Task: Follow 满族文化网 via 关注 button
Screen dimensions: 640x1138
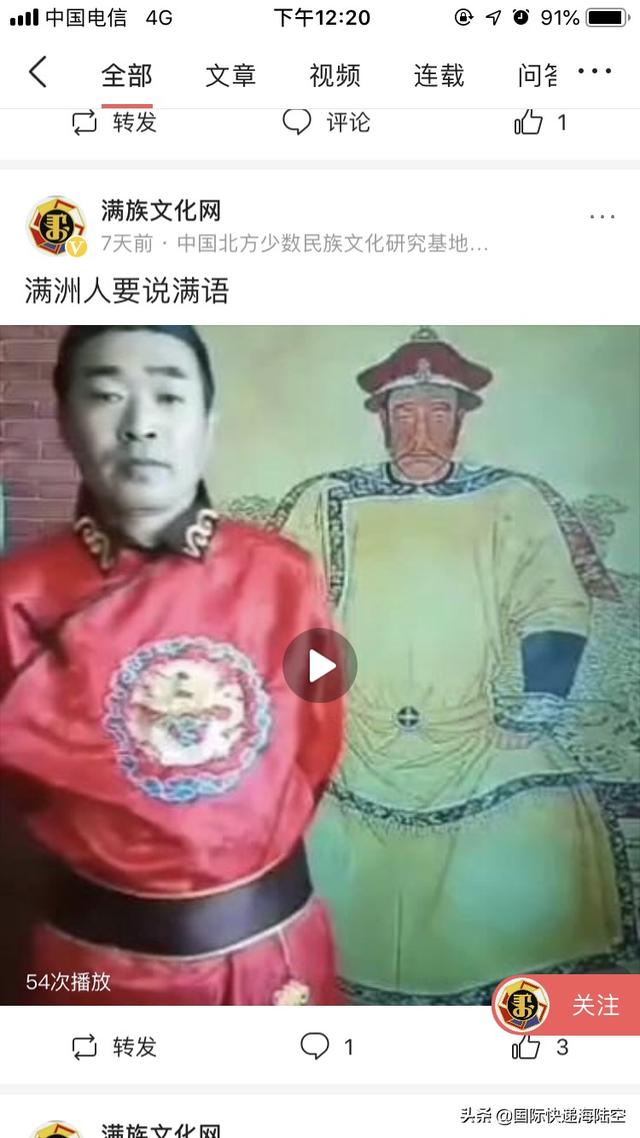Action: [595, 1005]
